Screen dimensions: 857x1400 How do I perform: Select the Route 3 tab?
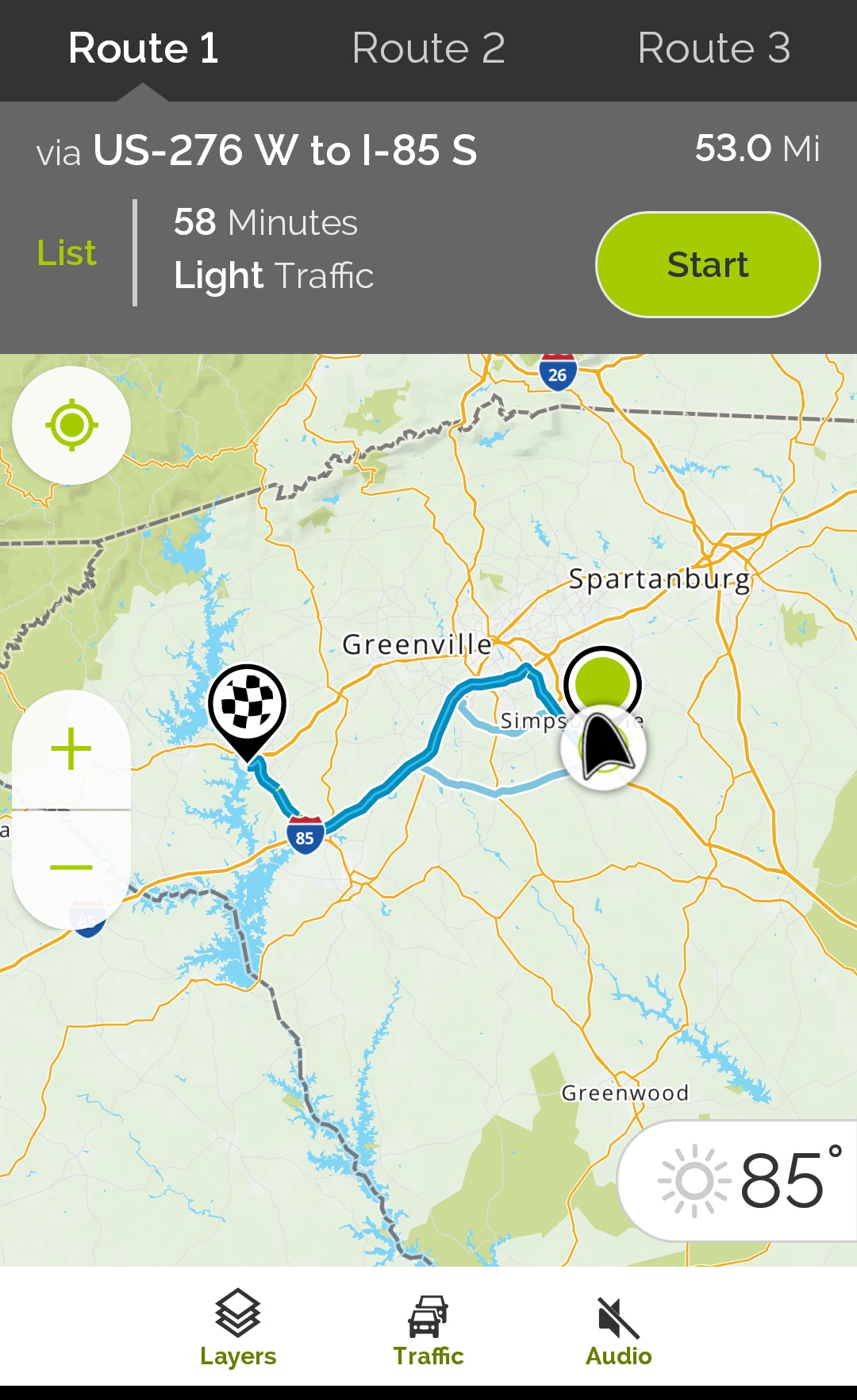tap(713, 49)
